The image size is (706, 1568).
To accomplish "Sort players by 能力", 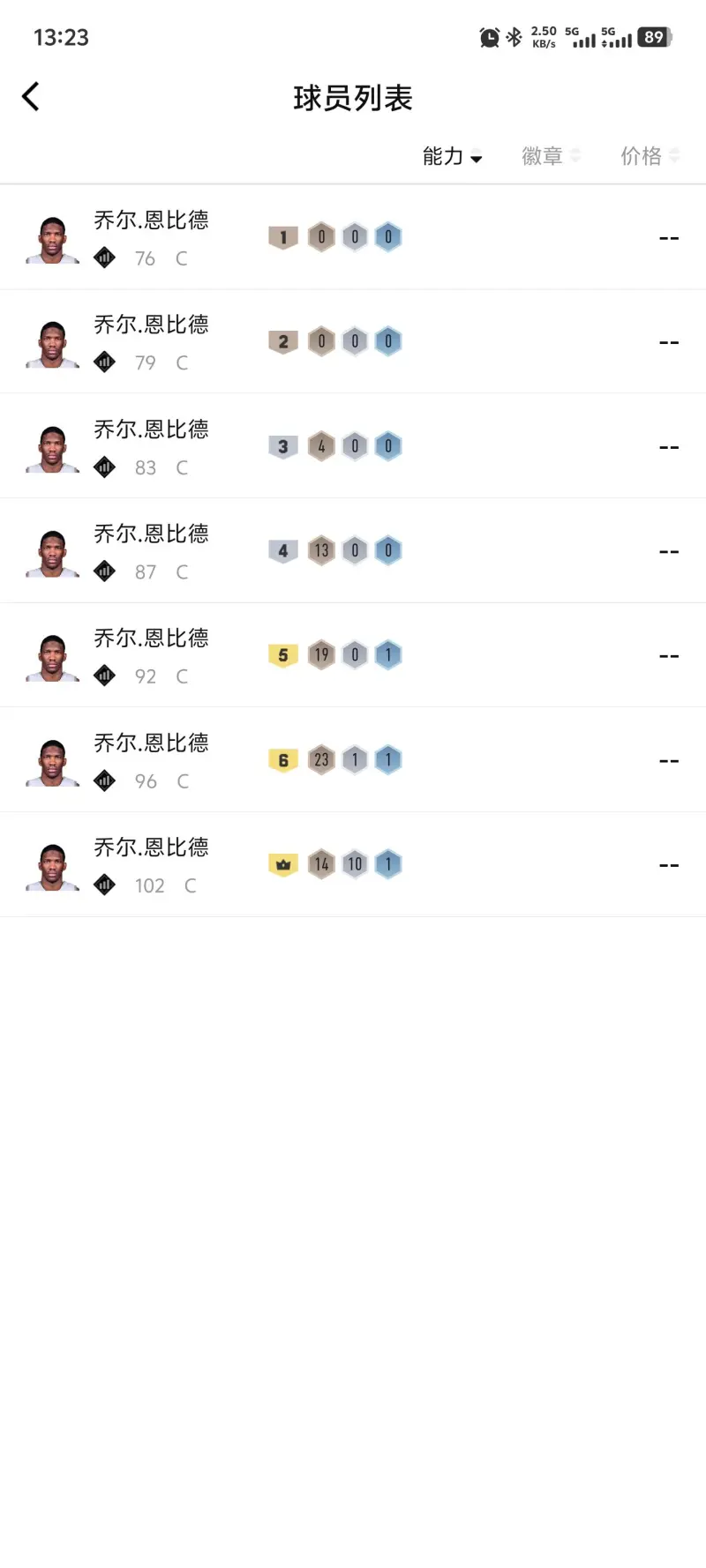I will (x=452, y=157).
